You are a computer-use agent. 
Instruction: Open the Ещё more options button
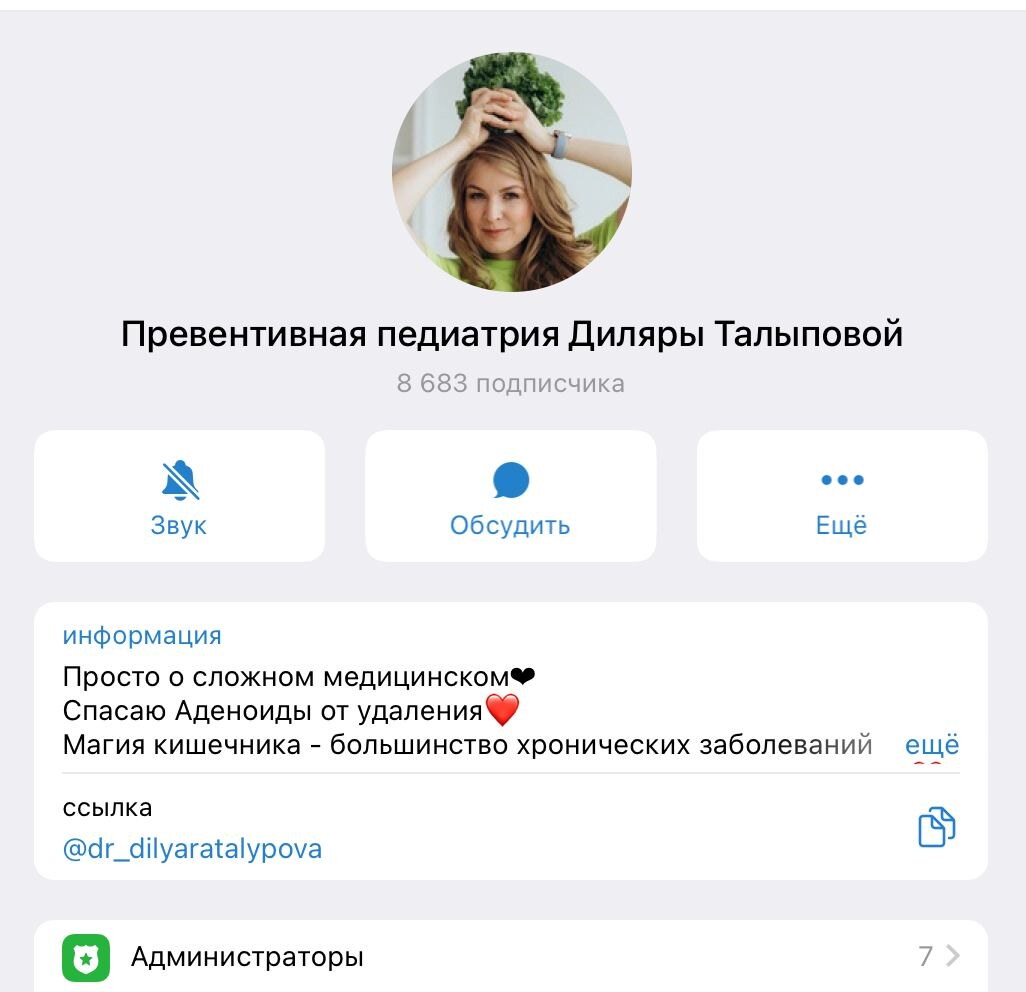[x=841, y=496]
